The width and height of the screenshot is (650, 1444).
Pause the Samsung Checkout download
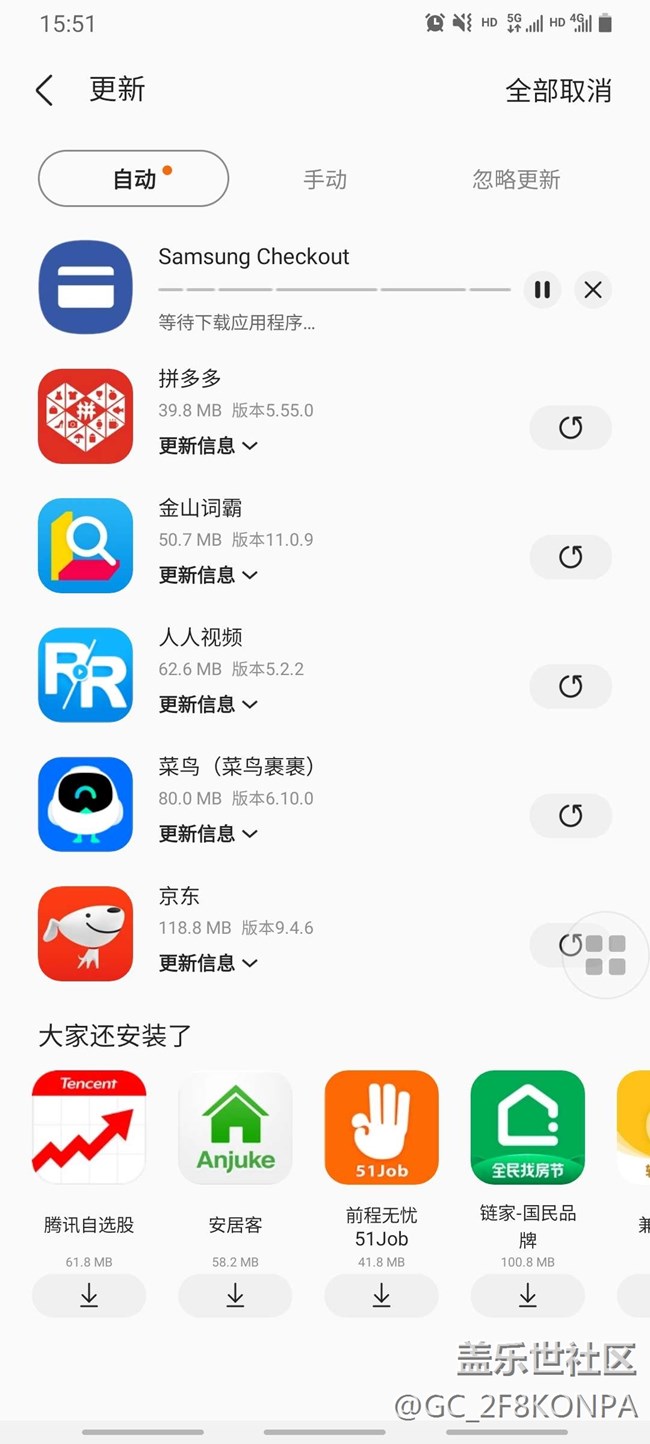coord(542,290)
